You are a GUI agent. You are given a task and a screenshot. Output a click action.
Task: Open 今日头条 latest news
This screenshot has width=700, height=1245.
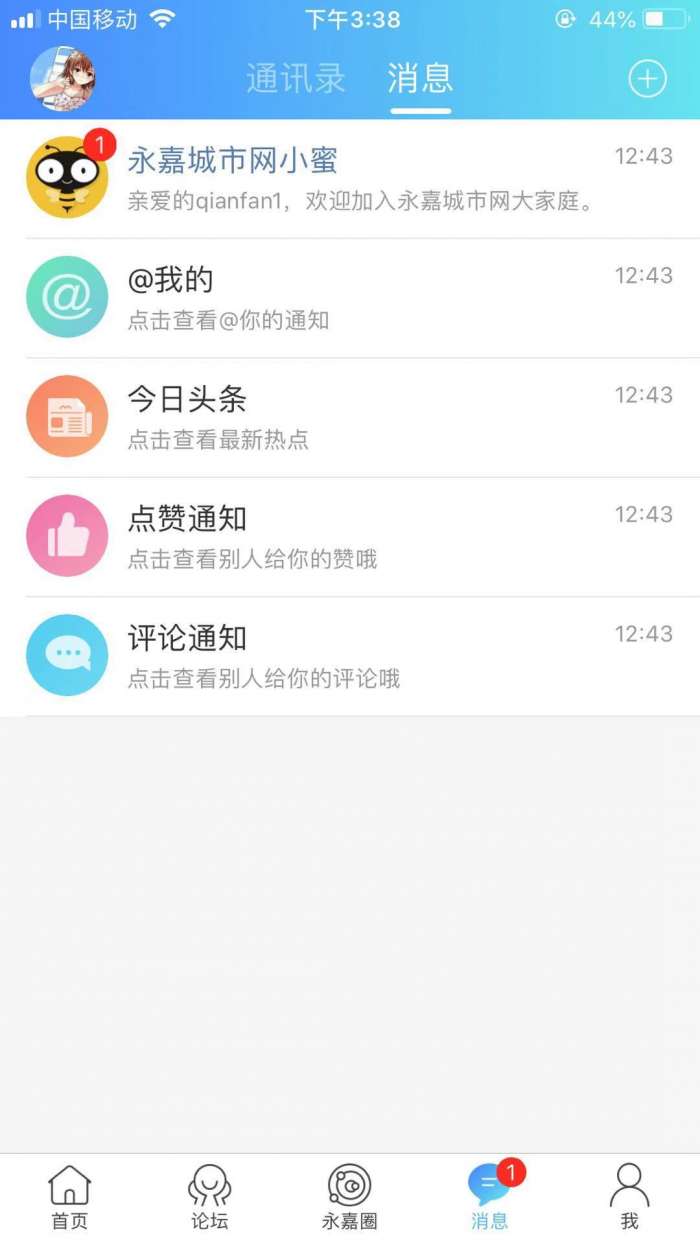click(350, 417)
